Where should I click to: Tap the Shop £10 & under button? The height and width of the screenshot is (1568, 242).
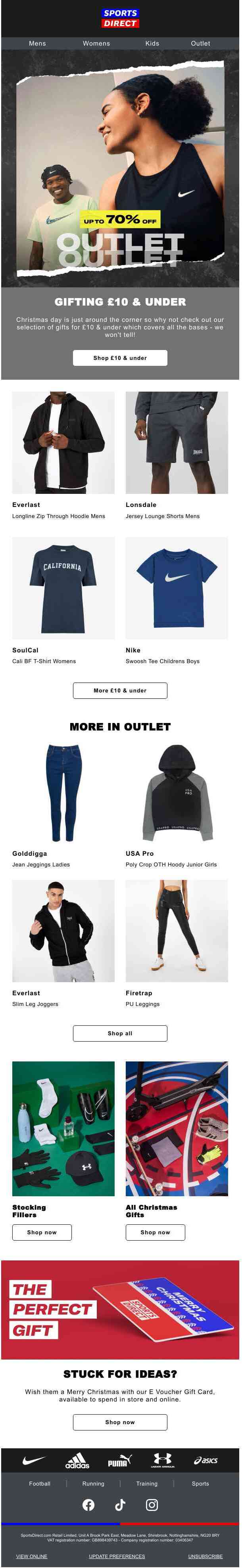tap(120, 358)
